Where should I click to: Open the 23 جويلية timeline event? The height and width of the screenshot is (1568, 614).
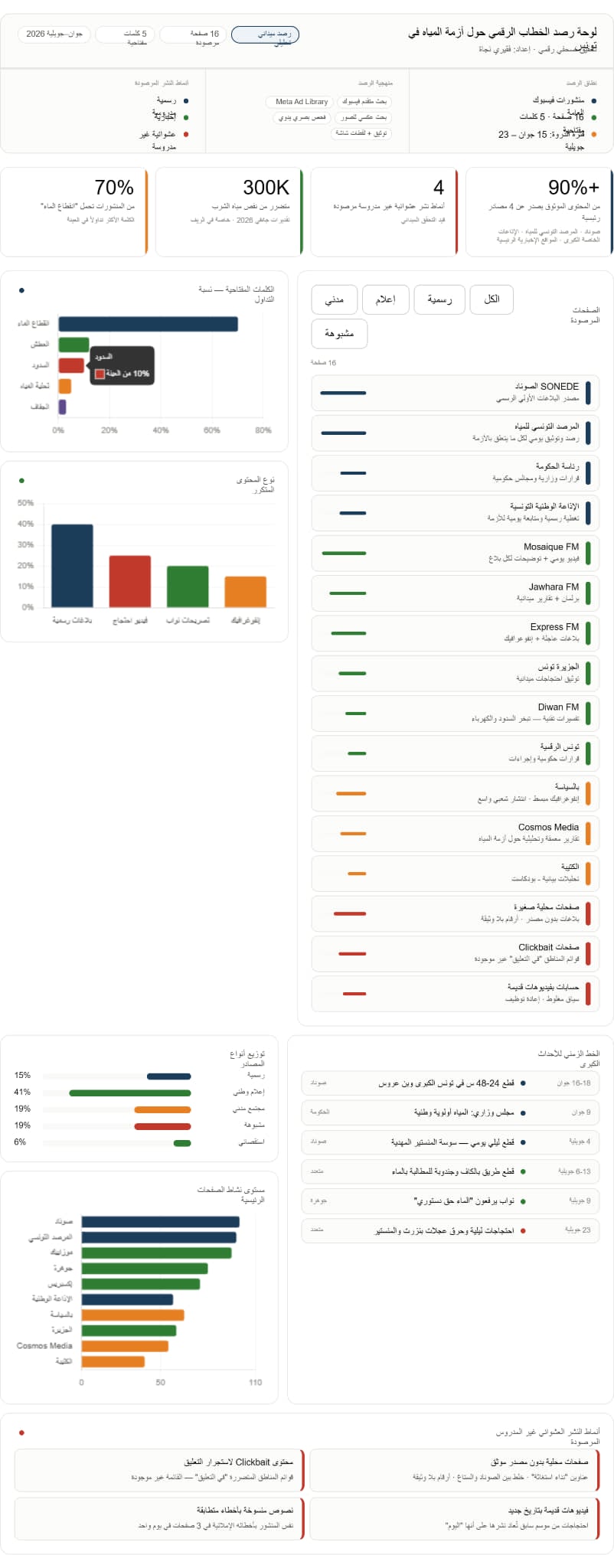click(x=450, y=1230)
